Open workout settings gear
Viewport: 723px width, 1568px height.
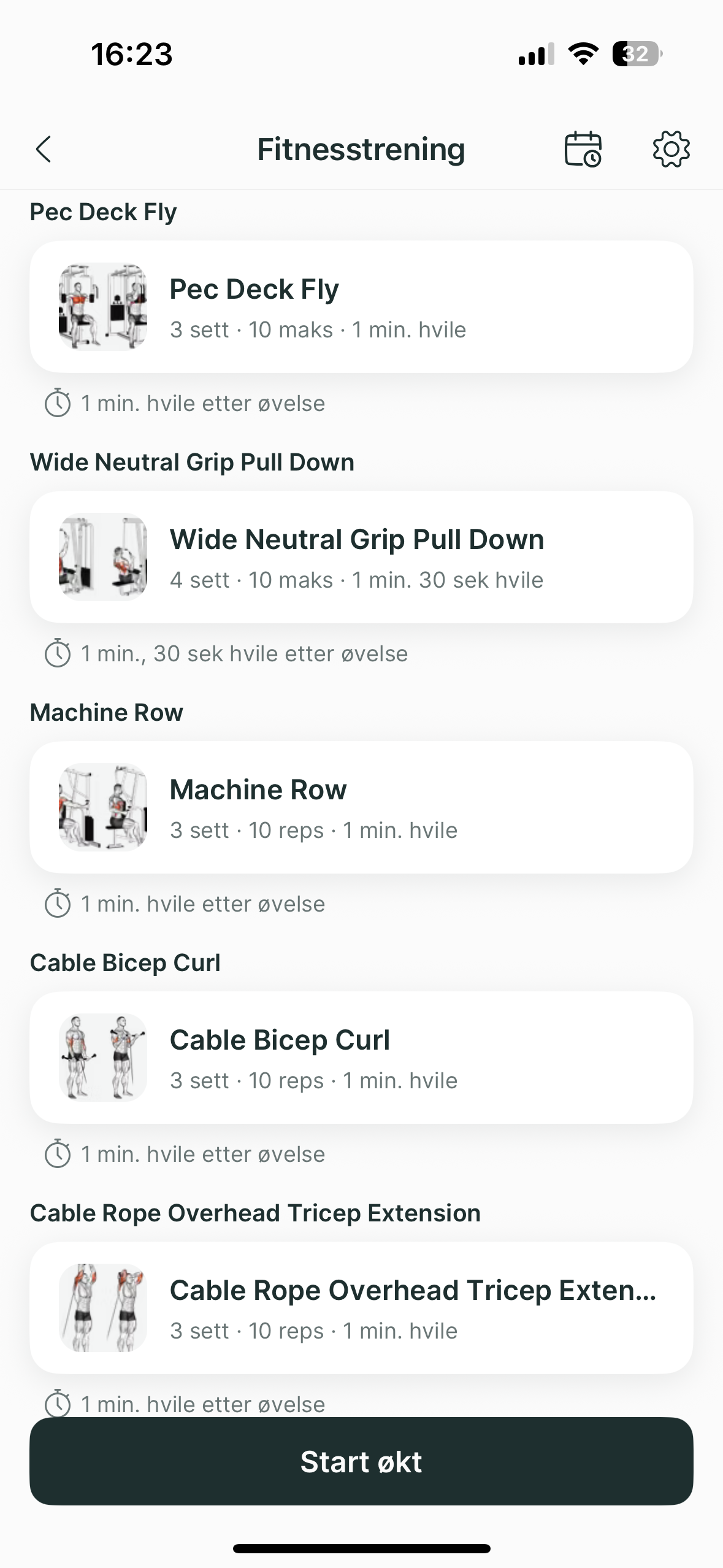pos(671,149)
